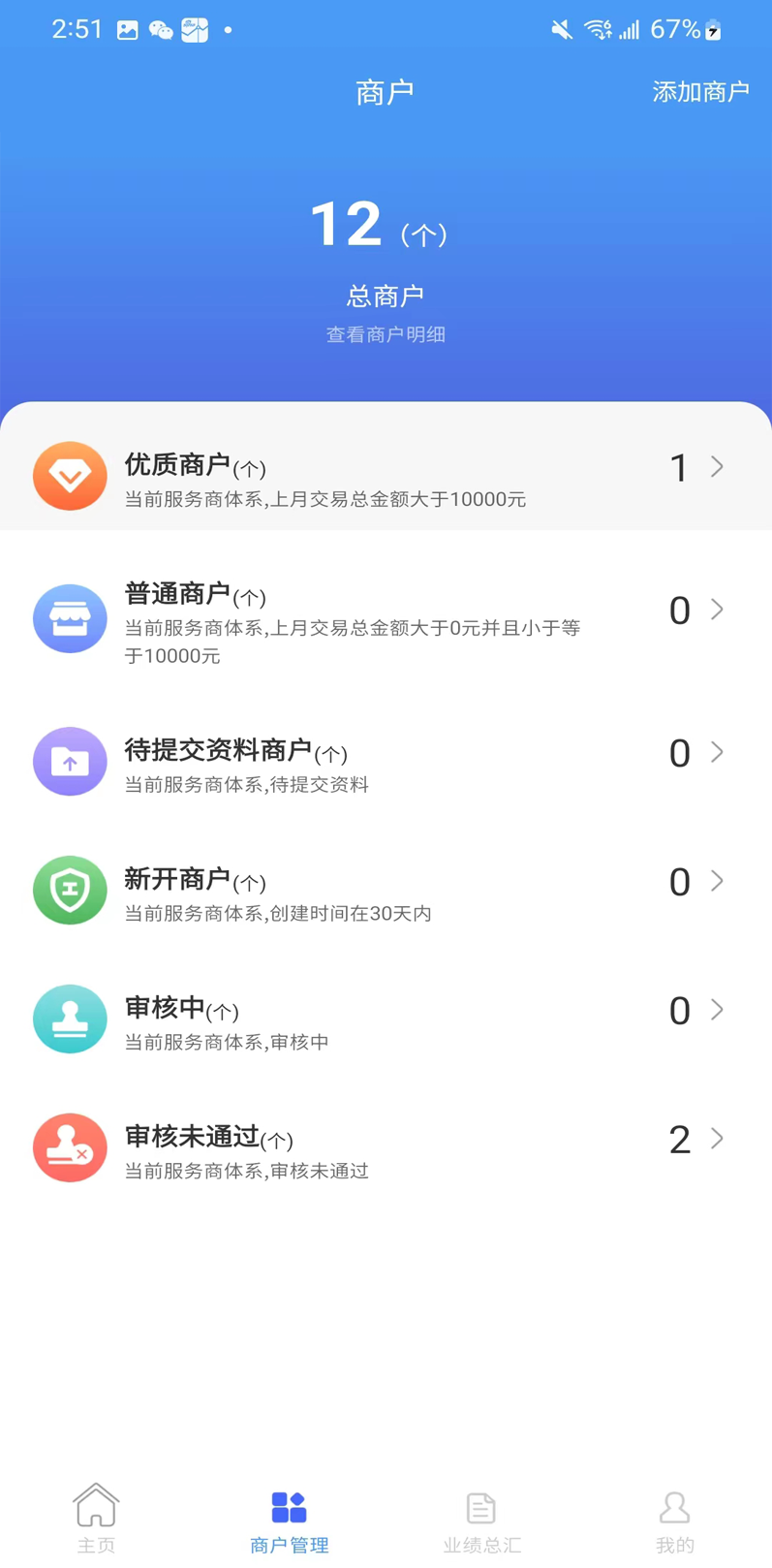Tap the blue storefront 普通商户 icon
This screenshot has height=1568, width=772.
(70, 618)
